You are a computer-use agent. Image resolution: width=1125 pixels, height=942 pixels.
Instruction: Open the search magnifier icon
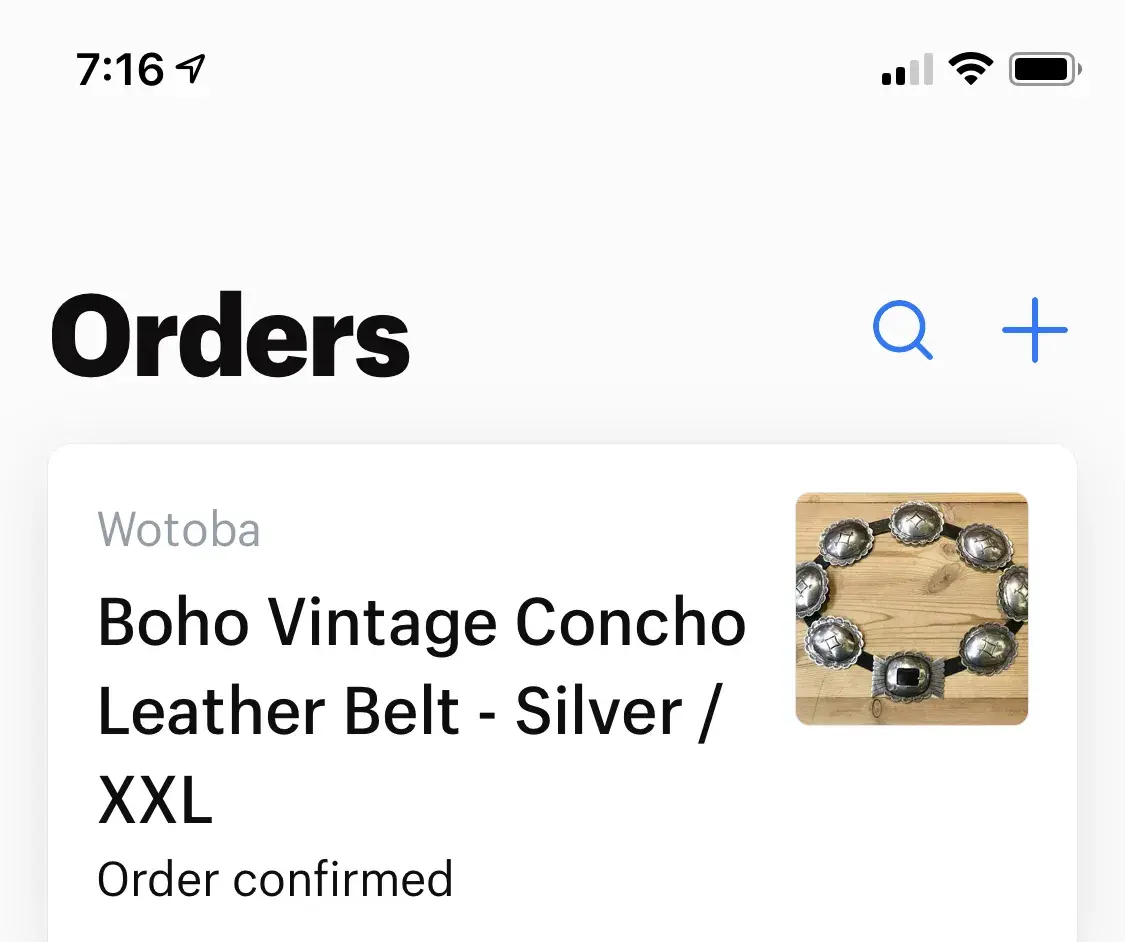(902, 330)
